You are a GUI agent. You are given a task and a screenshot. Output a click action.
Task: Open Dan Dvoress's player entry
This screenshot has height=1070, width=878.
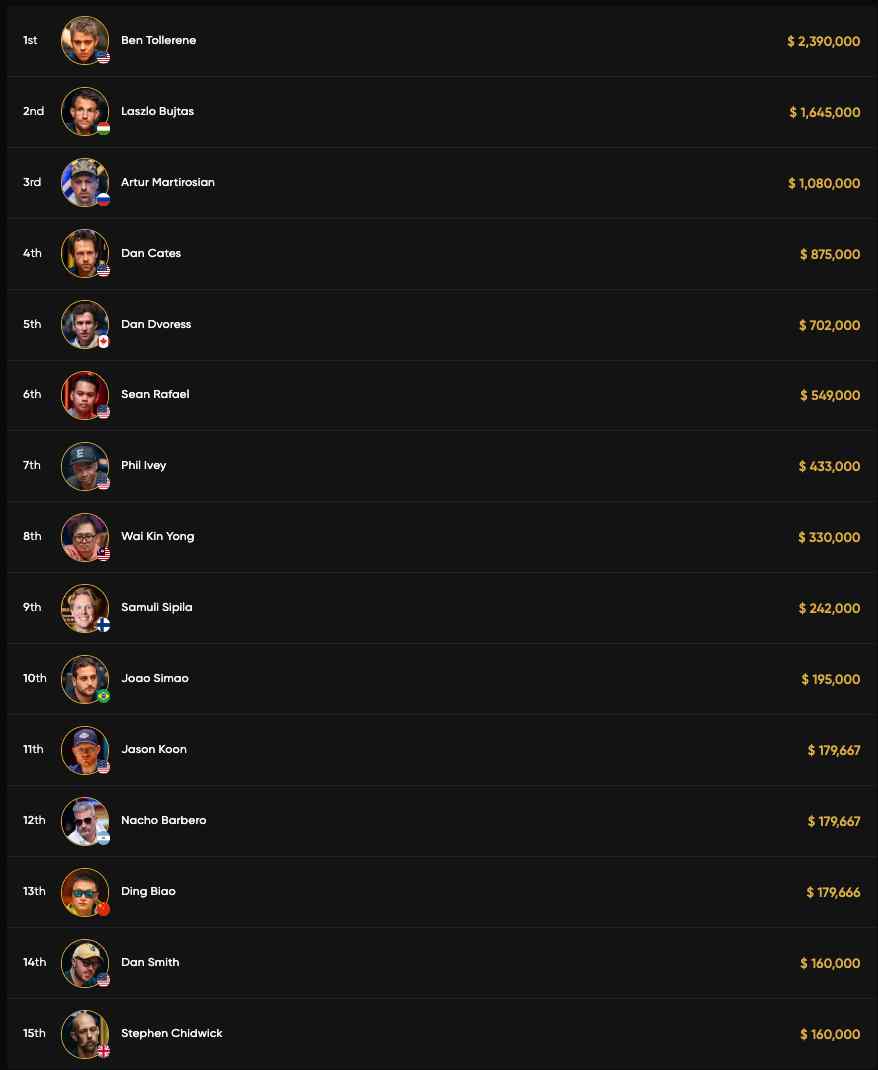coord(156,325)
